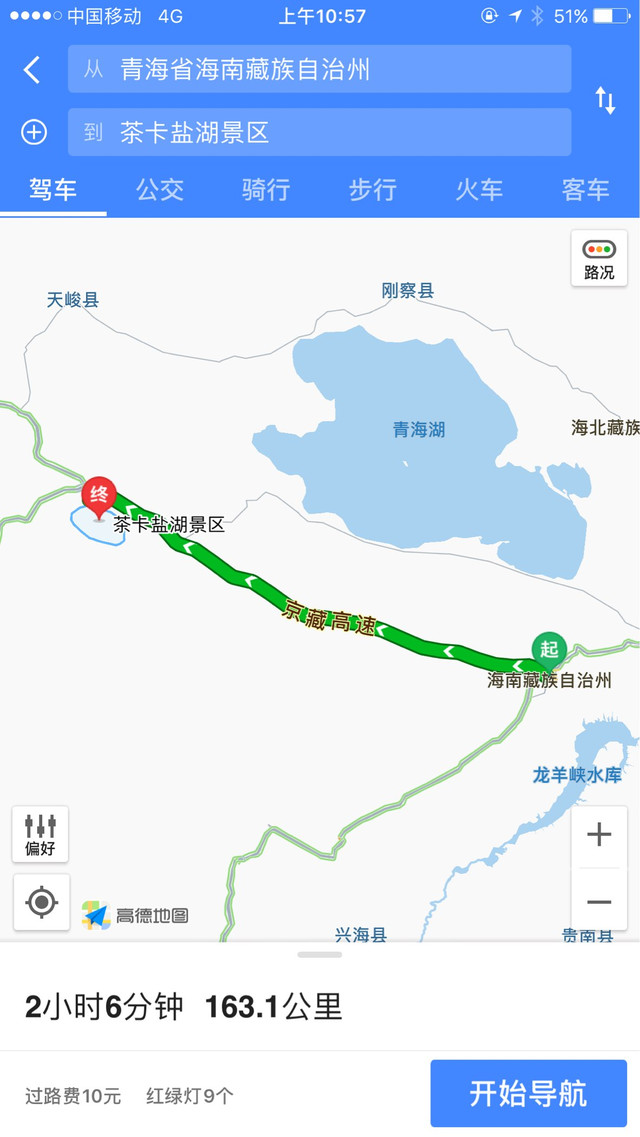Viewport: 640px width, 1137px height.
Task: Switch to the 步行 walking tab
Action: tap(373, 189)
